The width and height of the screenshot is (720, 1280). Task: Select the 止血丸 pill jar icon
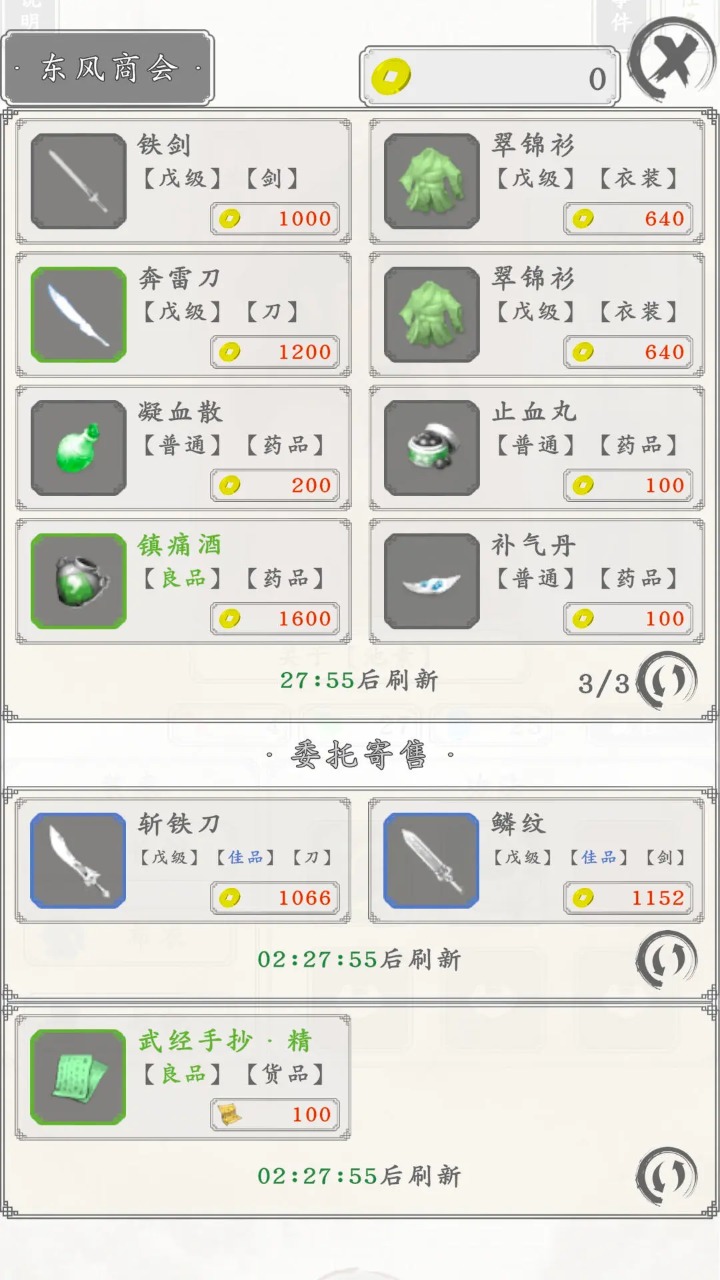[x=429, y=447]
